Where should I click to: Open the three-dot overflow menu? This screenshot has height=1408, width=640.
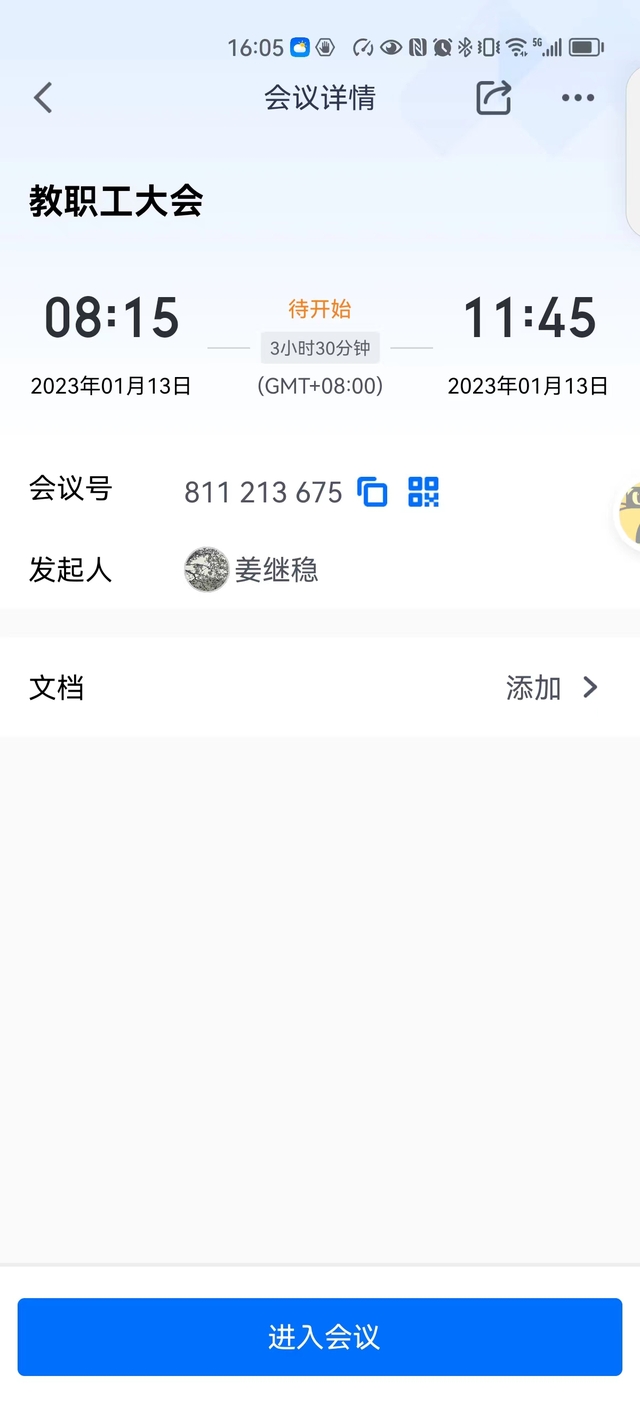pos(578,98)
